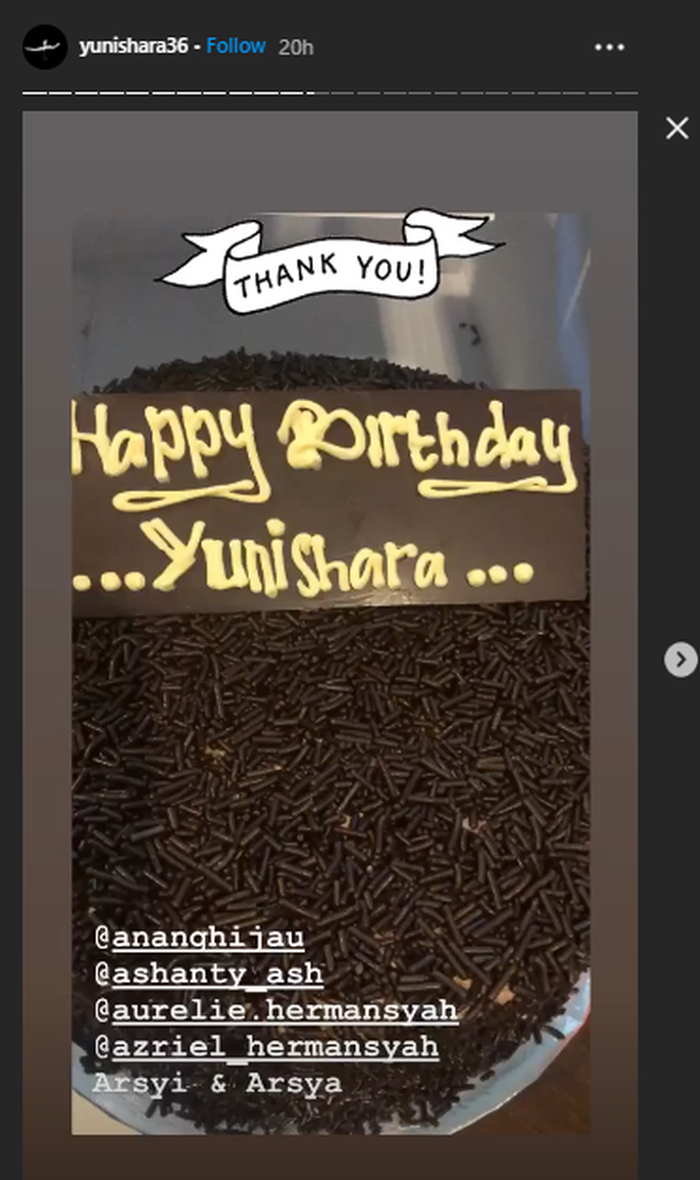Open the @ashanty_ash mention
Image resolution: width=700 pixels, height=1180 pixels.
(208, 974)
